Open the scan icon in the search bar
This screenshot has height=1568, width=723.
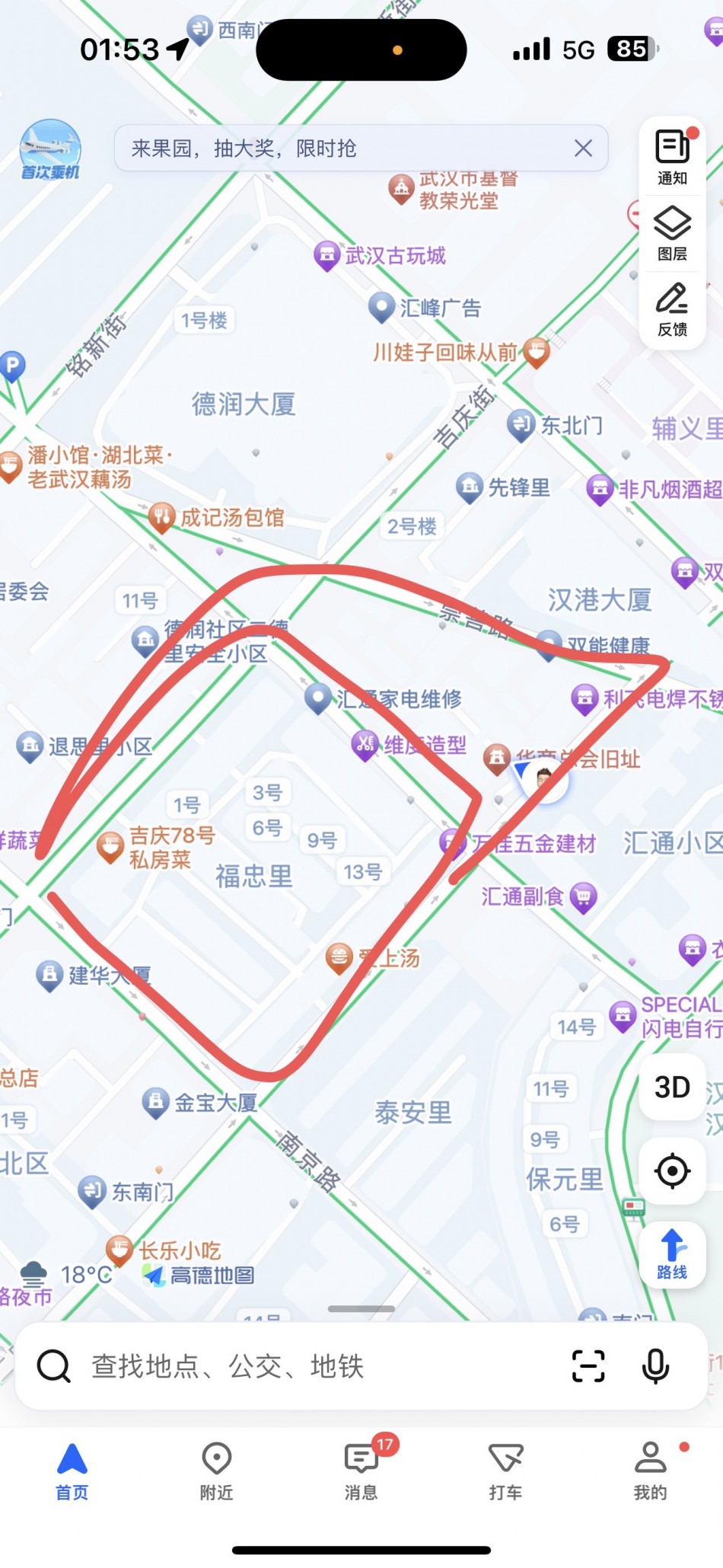pos(588,1366)
